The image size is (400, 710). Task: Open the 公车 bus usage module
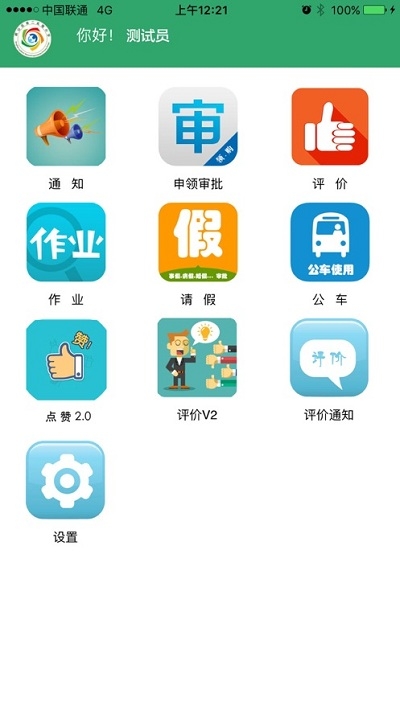330,242
